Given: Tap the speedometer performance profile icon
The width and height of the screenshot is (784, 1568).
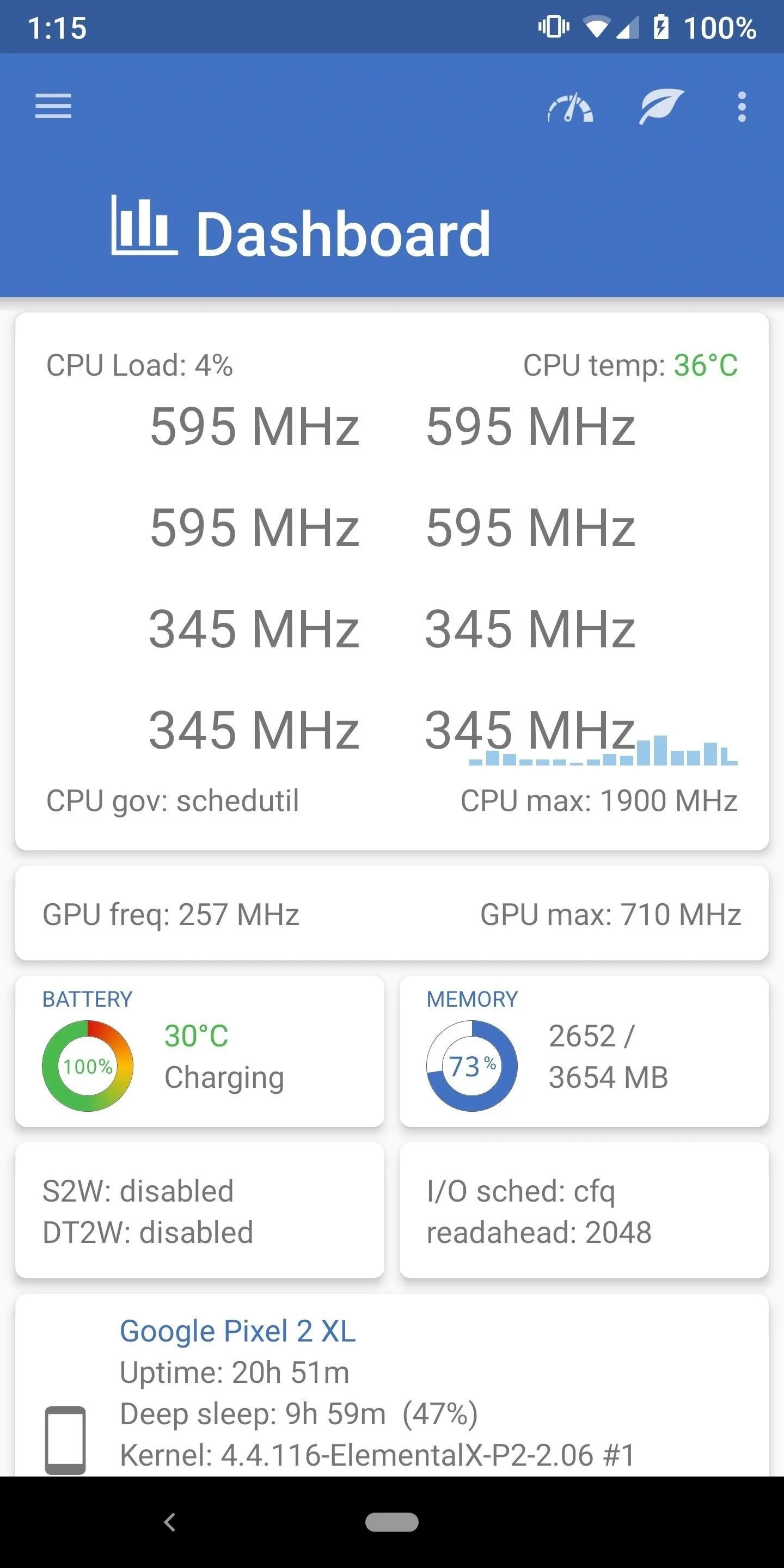Looking at the screenshot, I should [x=569, y=108].
